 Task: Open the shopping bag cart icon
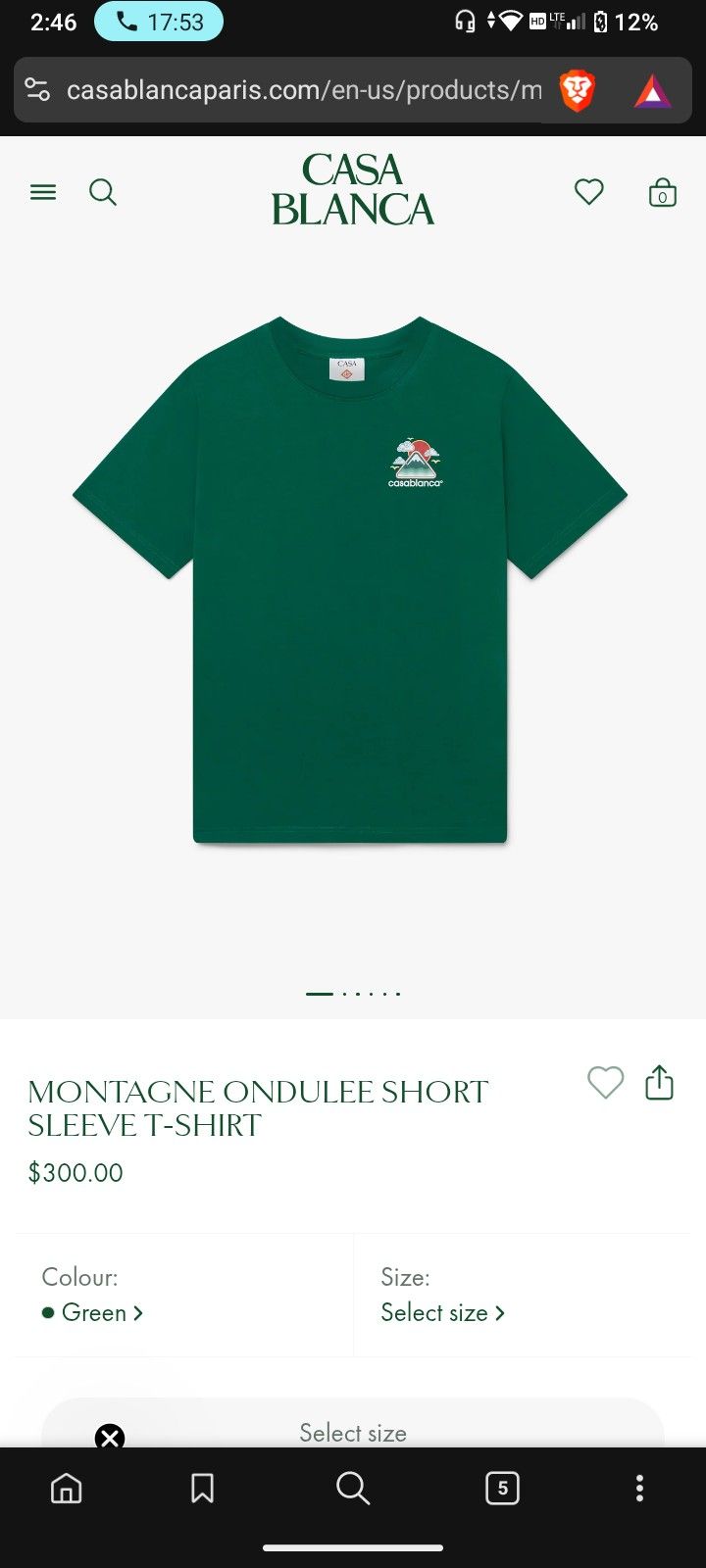coord(662,192)
